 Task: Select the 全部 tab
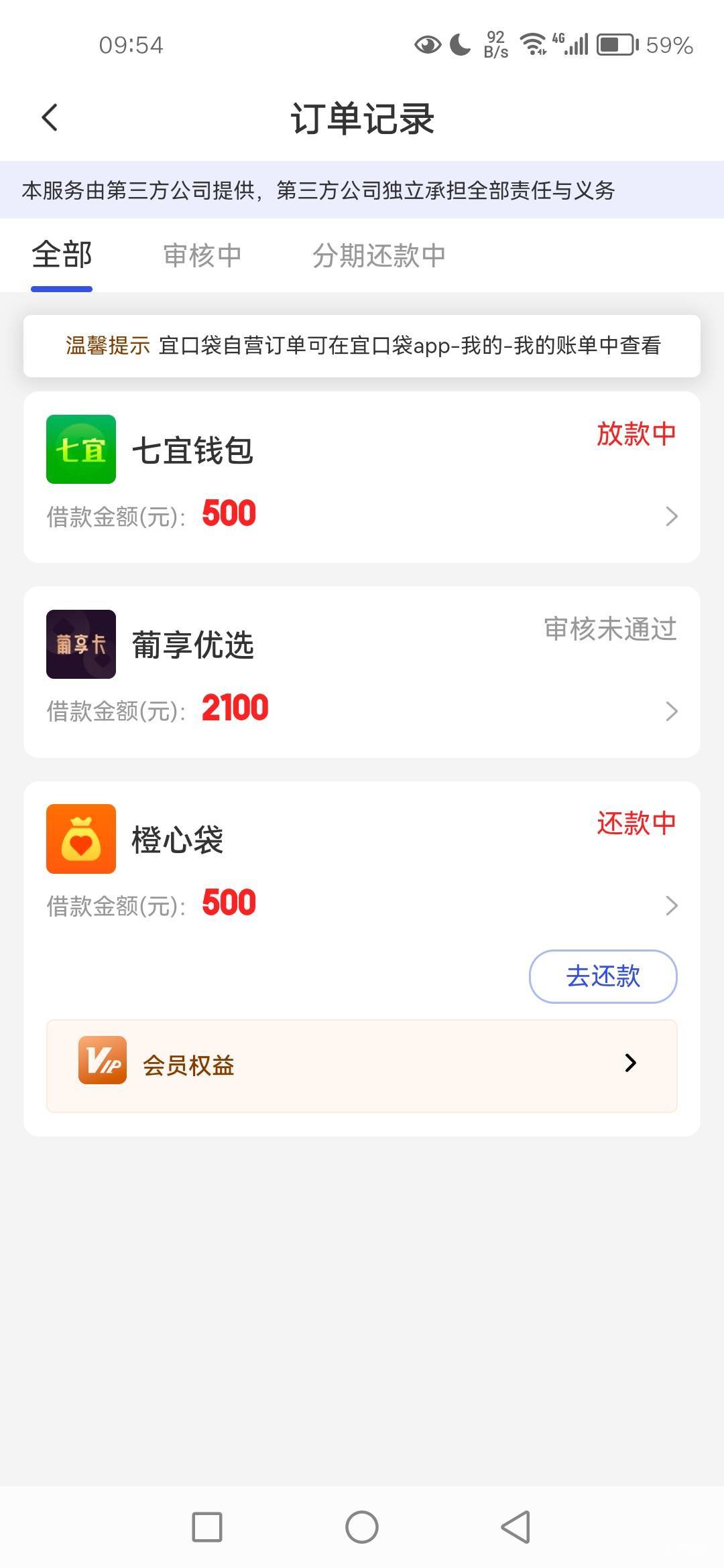(62, 256)
